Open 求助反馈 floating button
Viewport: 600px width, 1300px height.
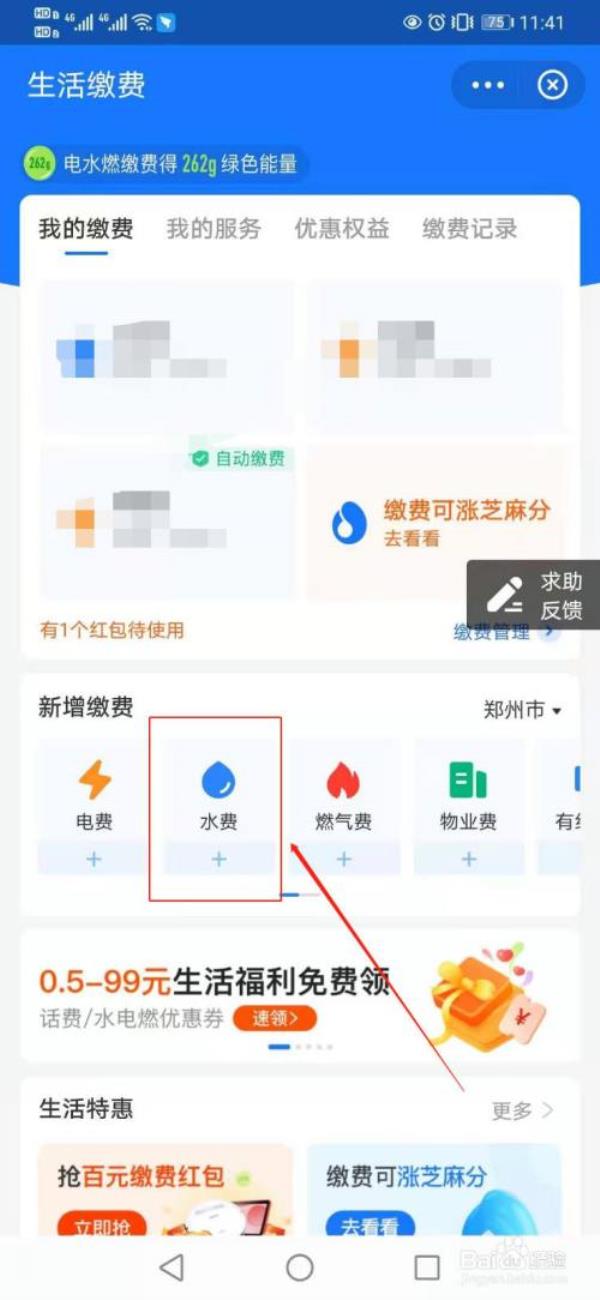click(533, 595)
